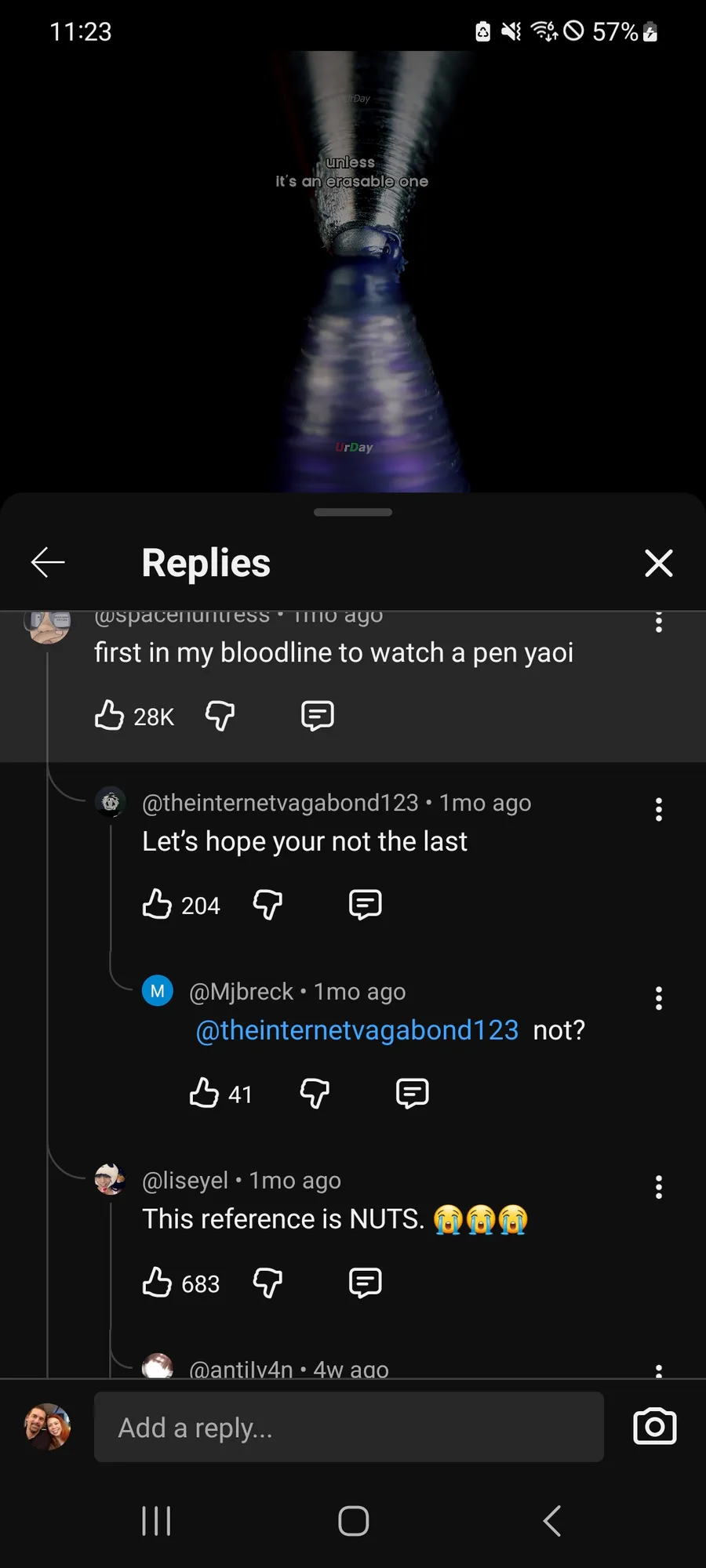Screen dimensions: 706x1568
Task: Reply to "Let's hope your not the last"
Action: pos(366,904)
